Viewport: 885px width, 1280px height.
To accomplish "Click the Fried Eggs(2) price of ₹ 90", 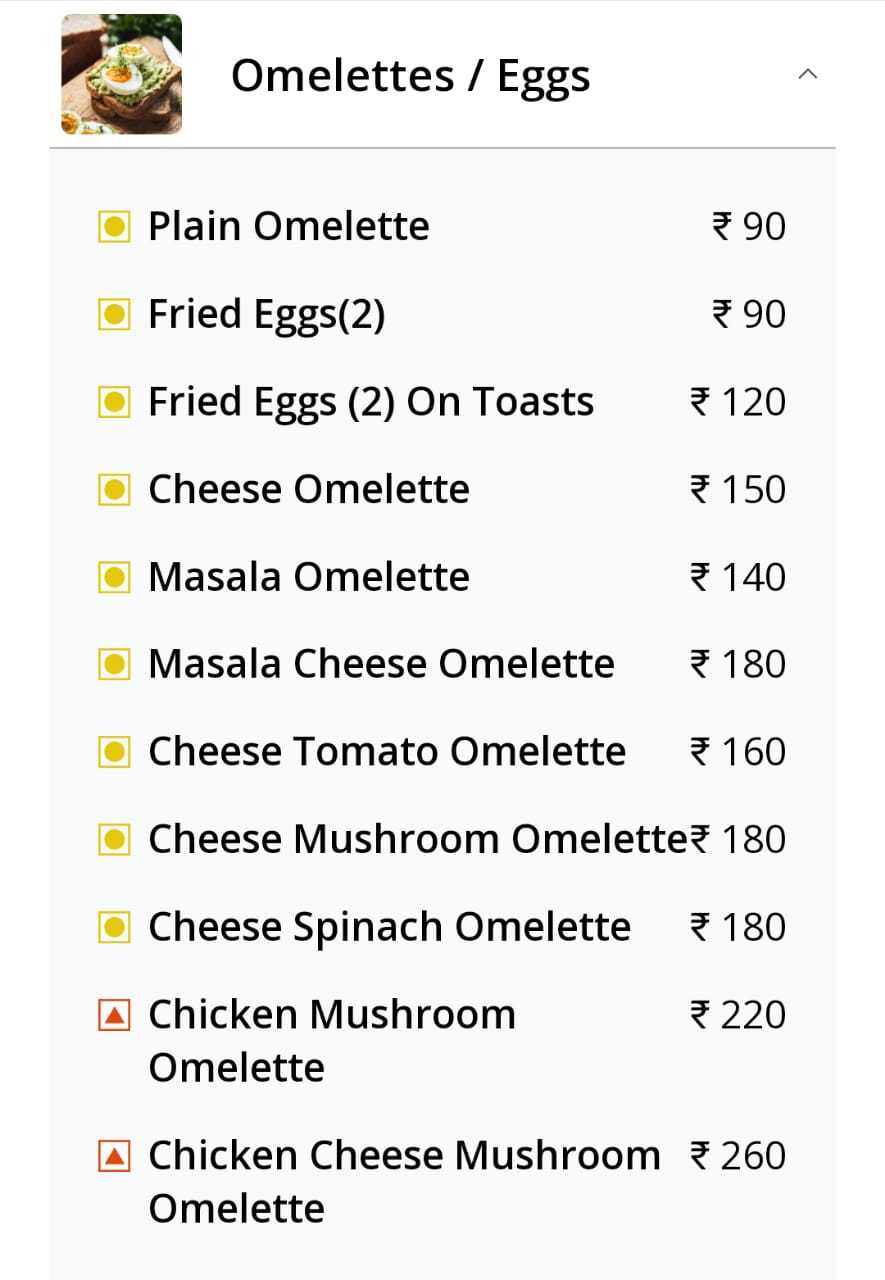I will click(748, 314).
